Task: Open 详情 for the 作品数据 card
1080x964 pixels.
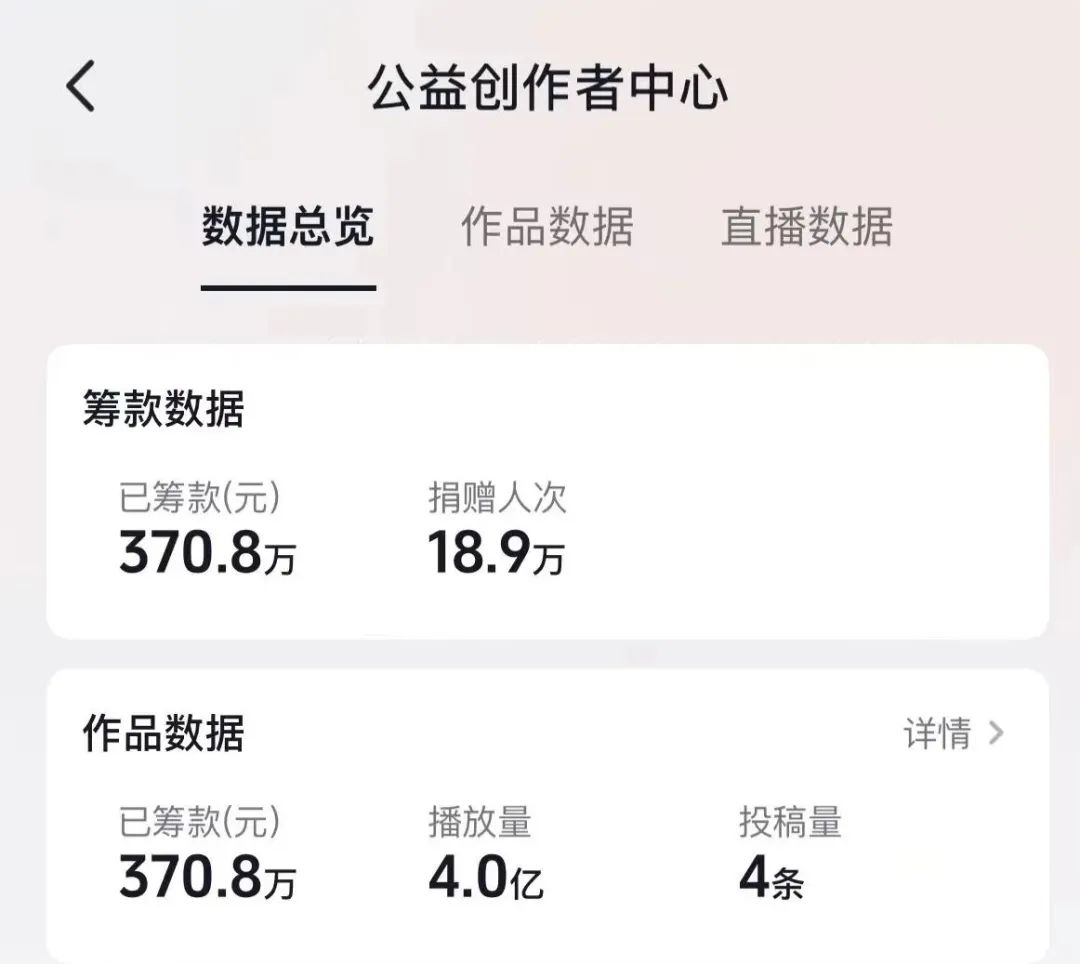Action: click(x=953, y=734)
